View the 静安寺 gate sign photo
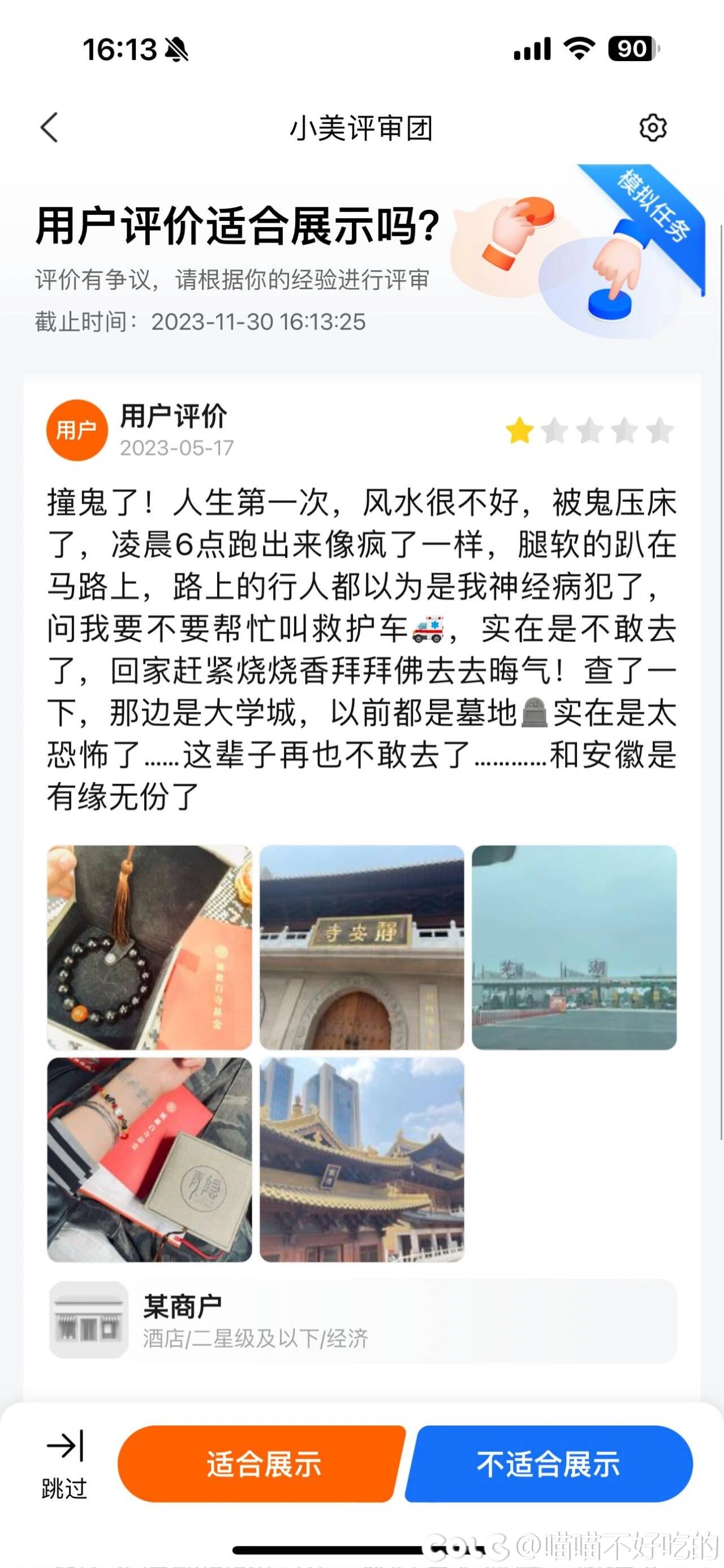 (361, 947)
